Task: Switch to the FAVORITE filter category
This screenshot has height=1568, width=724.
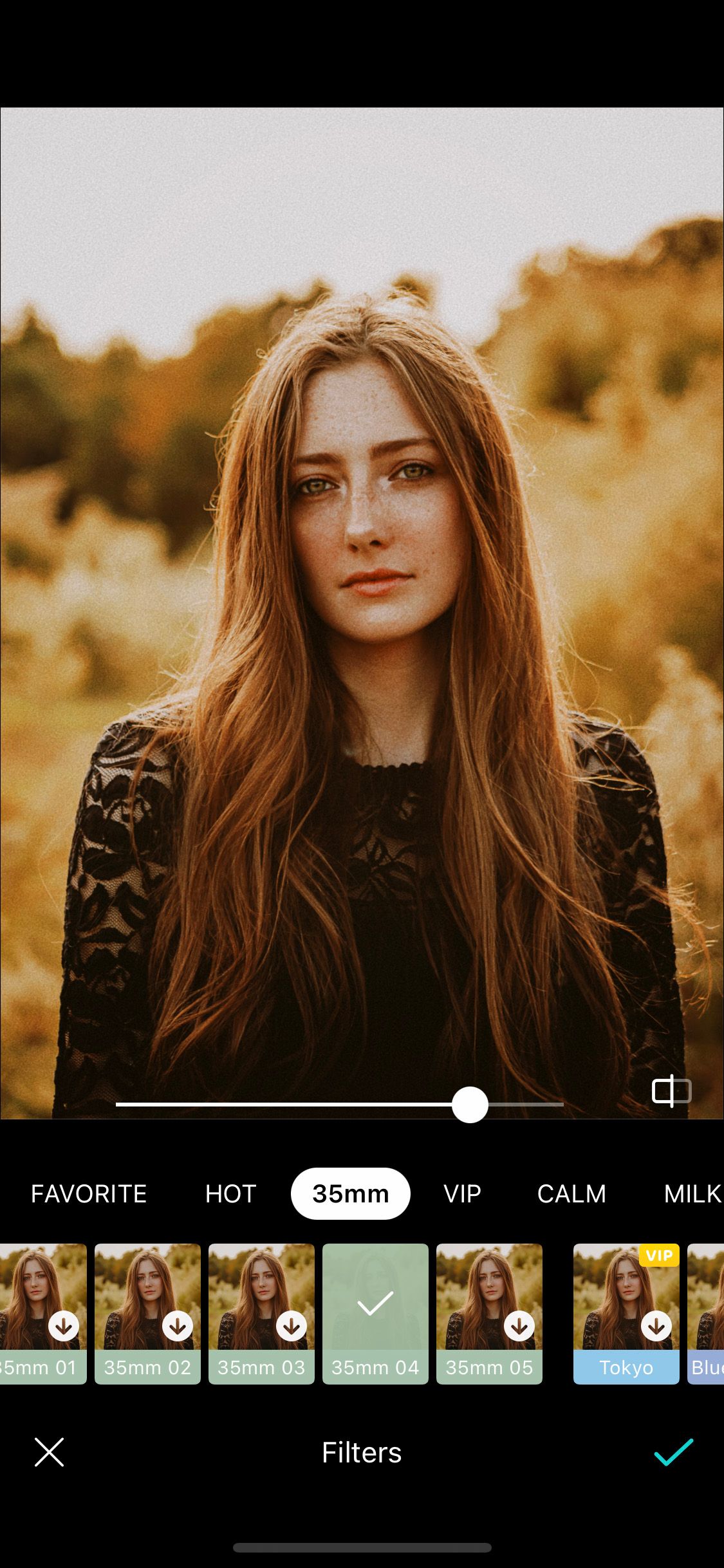Action: point(89,1194)
